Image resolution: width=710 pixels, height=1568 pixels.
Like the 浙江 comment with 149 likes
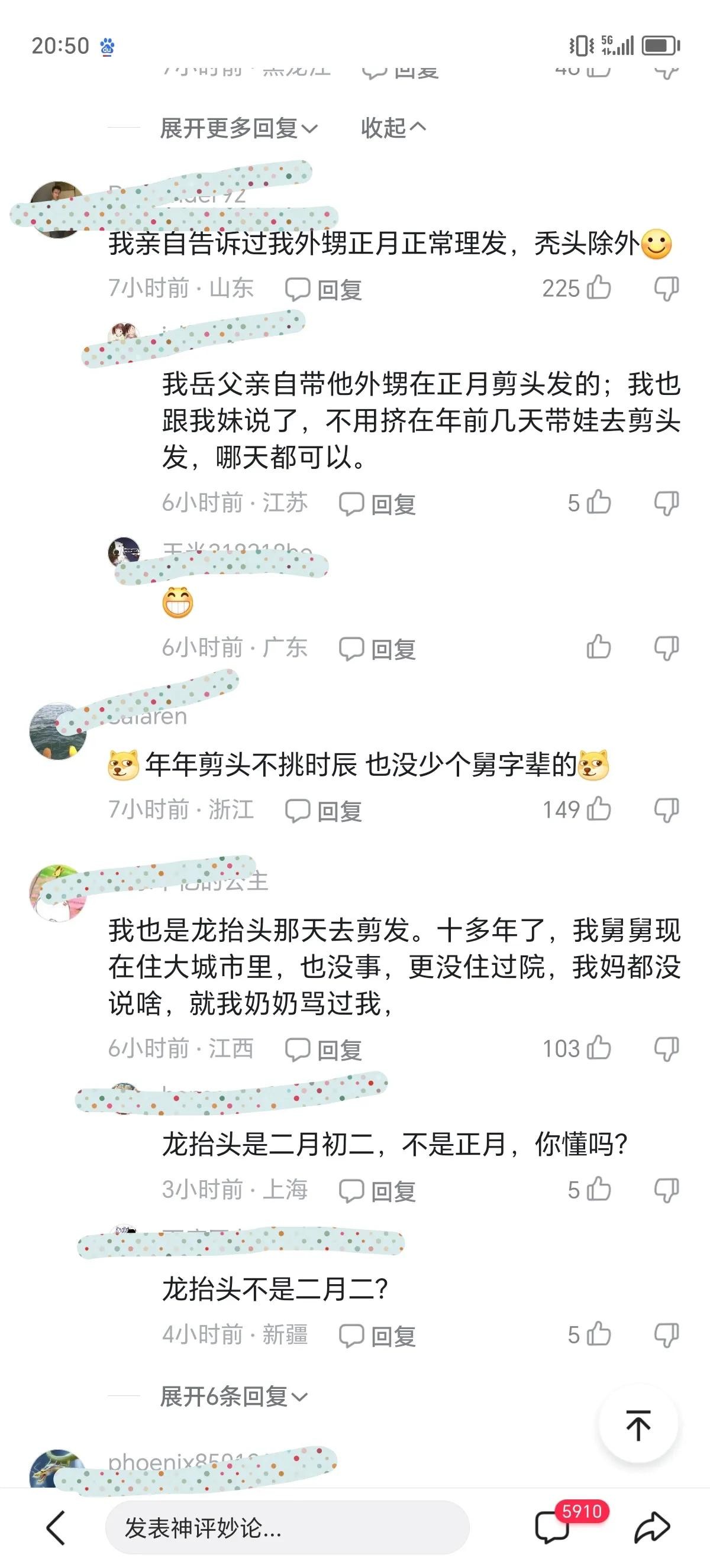pyautogui.click(x=599, y=809)
